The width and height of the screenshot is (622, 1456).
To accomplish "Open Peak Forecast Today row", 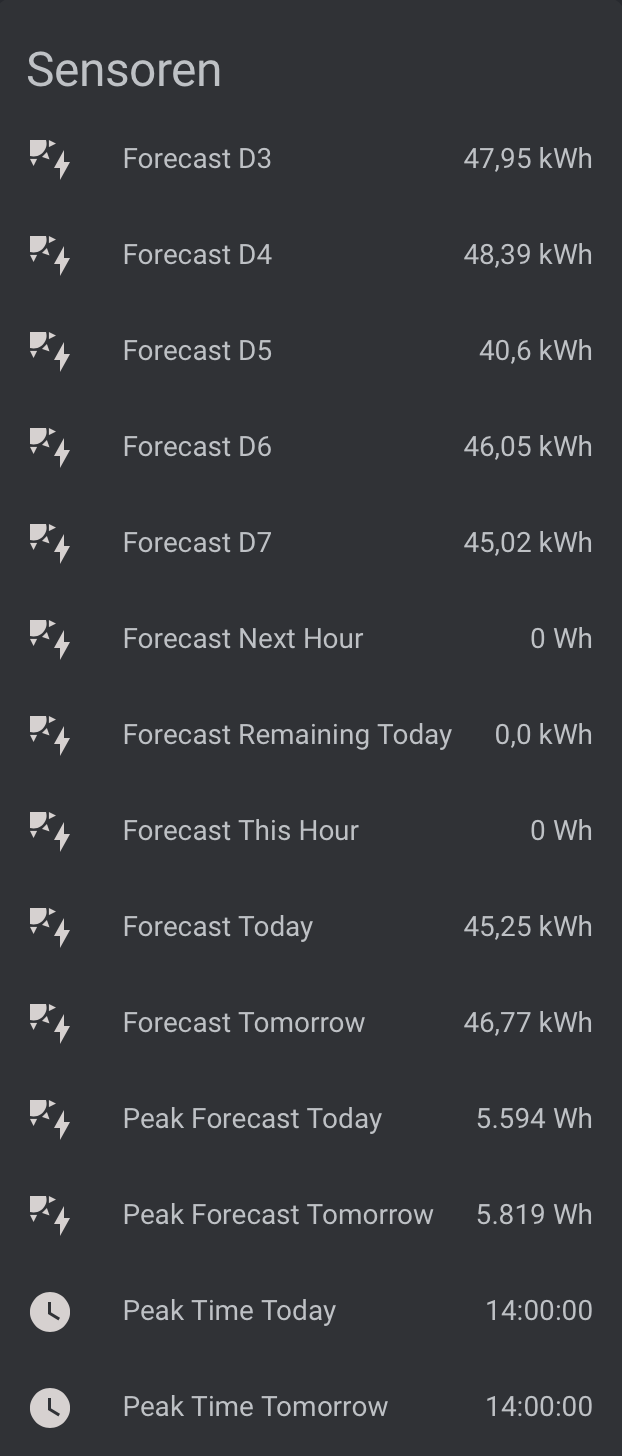I will pos(252,1119).
